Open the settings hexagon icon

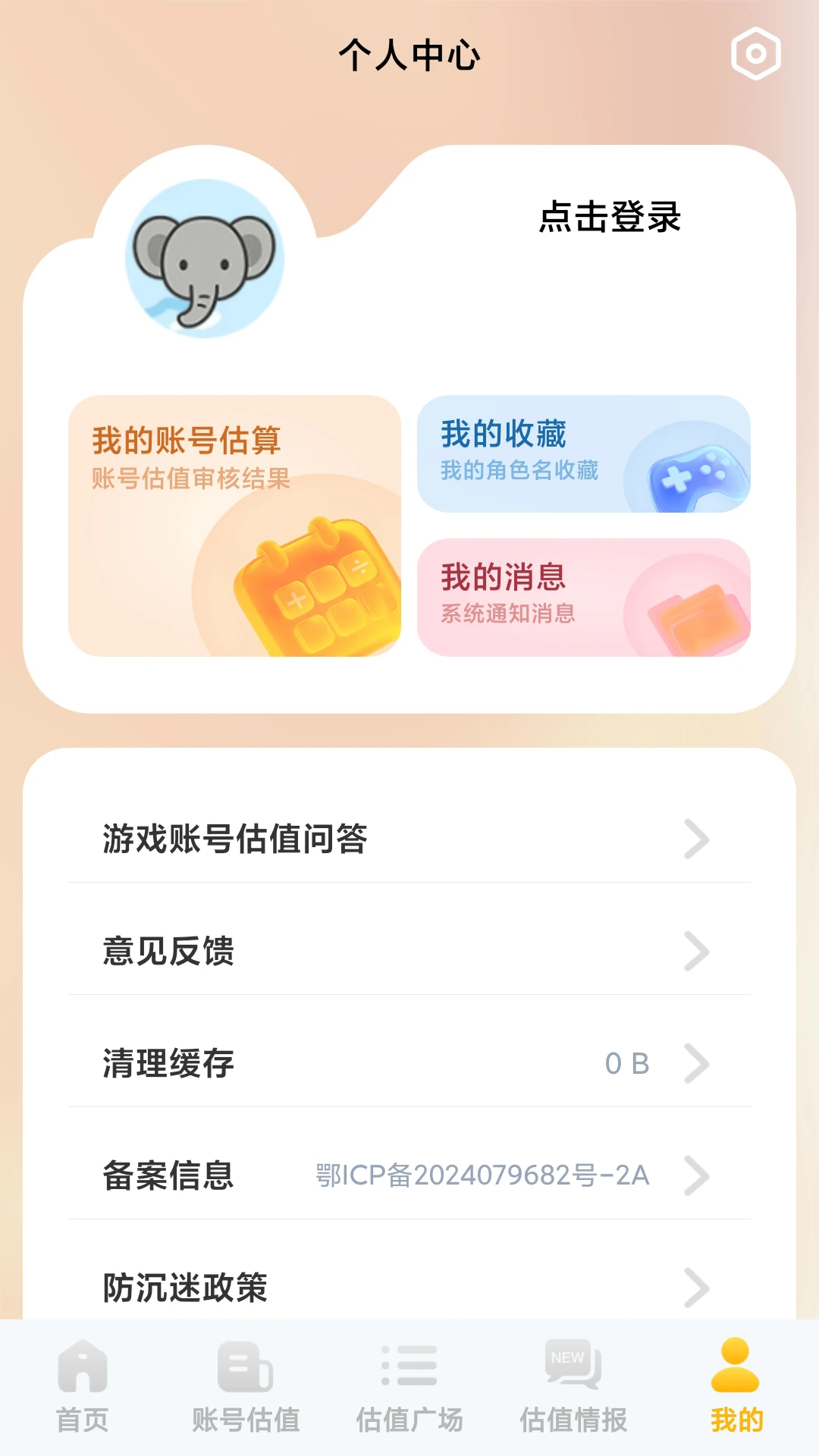click(756, 54)
